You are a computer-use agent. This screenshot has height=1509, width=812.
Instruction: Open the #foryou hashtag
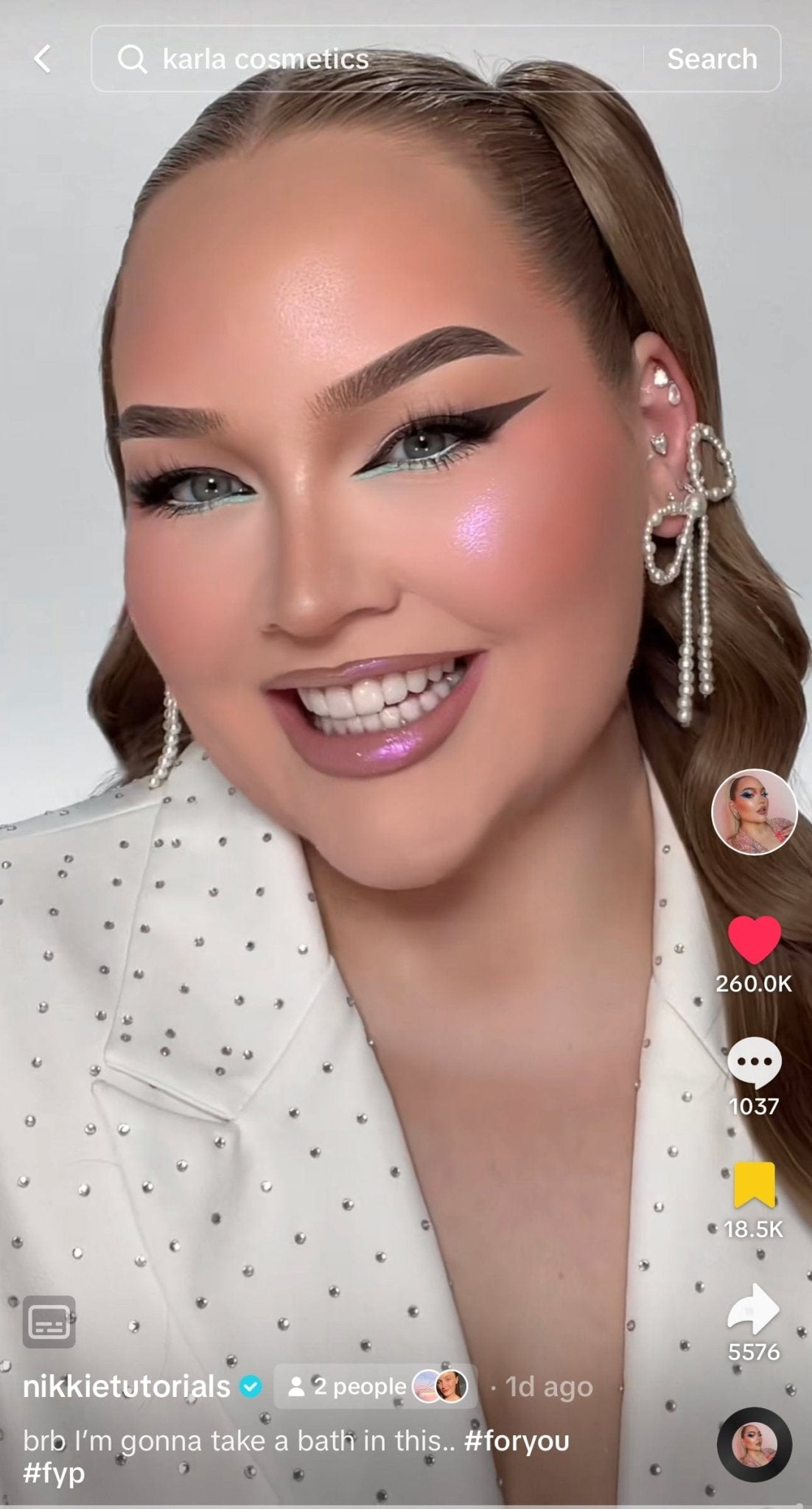pyautogui.click(x=517, y=1440)
